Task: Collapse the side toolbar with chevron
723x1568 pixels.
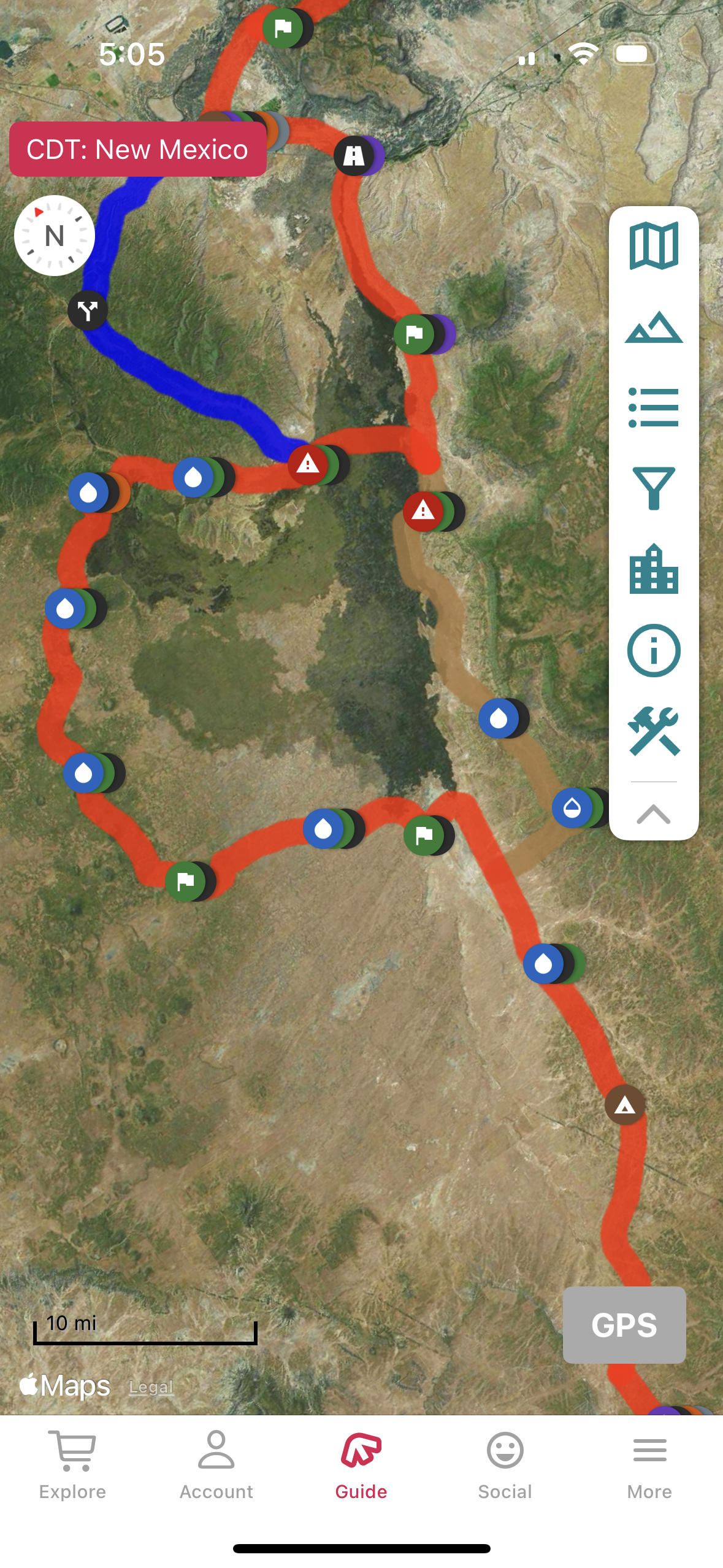Action: click(654, 813)
